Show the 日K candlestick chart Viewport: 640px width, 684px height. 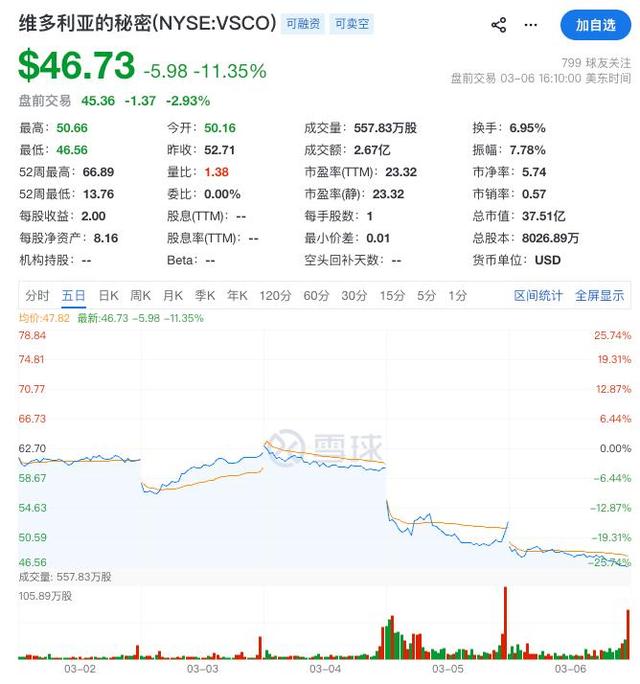pyautogui.click(x=108, y=295)
